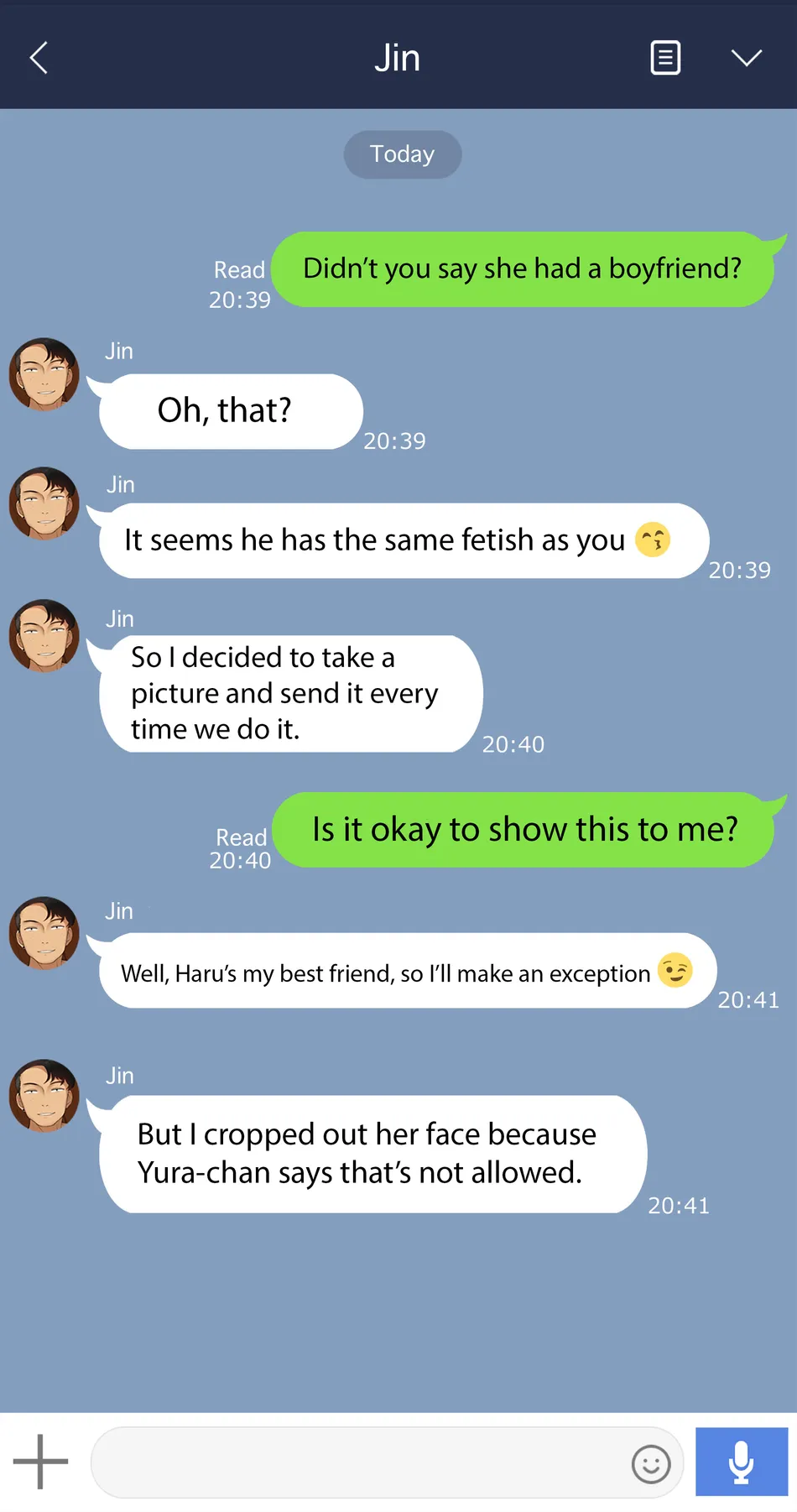Open Jin's avatar beside "Oh, that?"
The width and height of the screenshot is (797, 1512).
[x=44, y=374]
